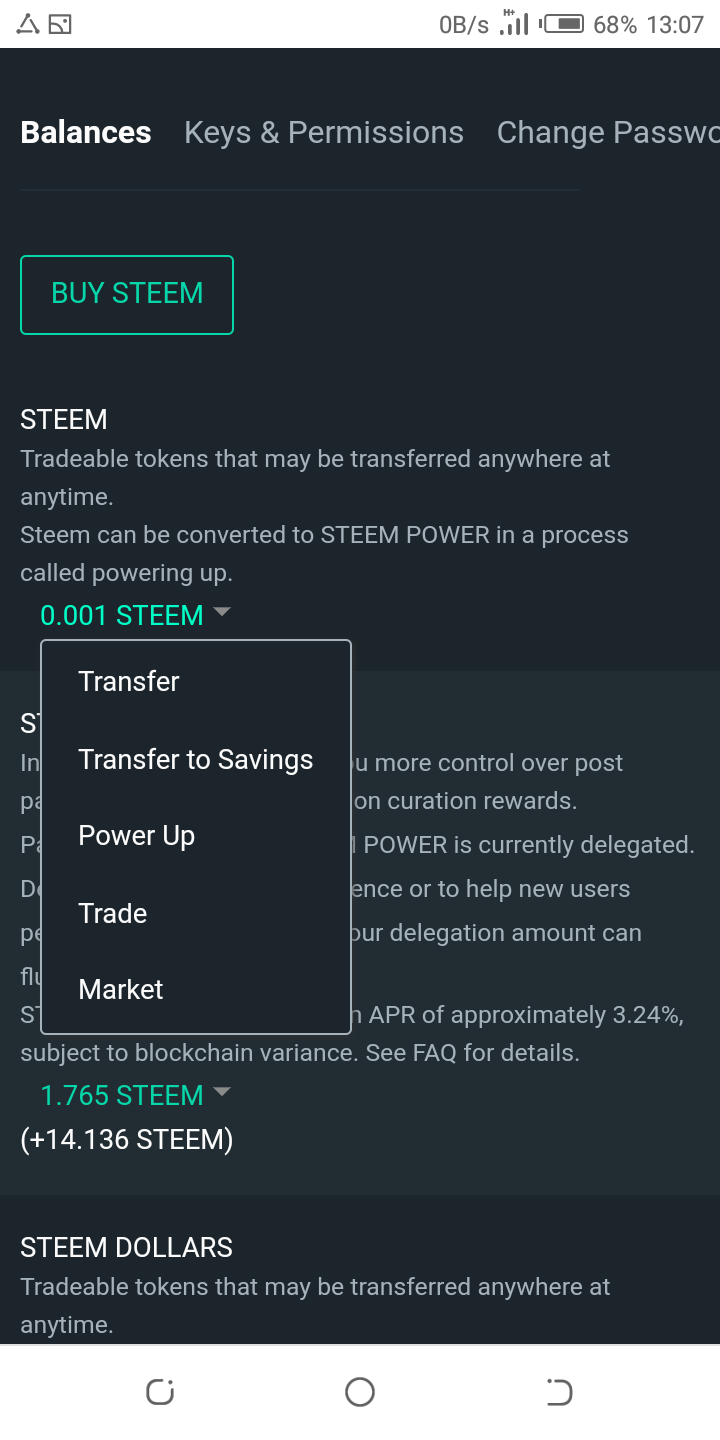Open the Keys & Permissions tab

click(x=324, y=133)
